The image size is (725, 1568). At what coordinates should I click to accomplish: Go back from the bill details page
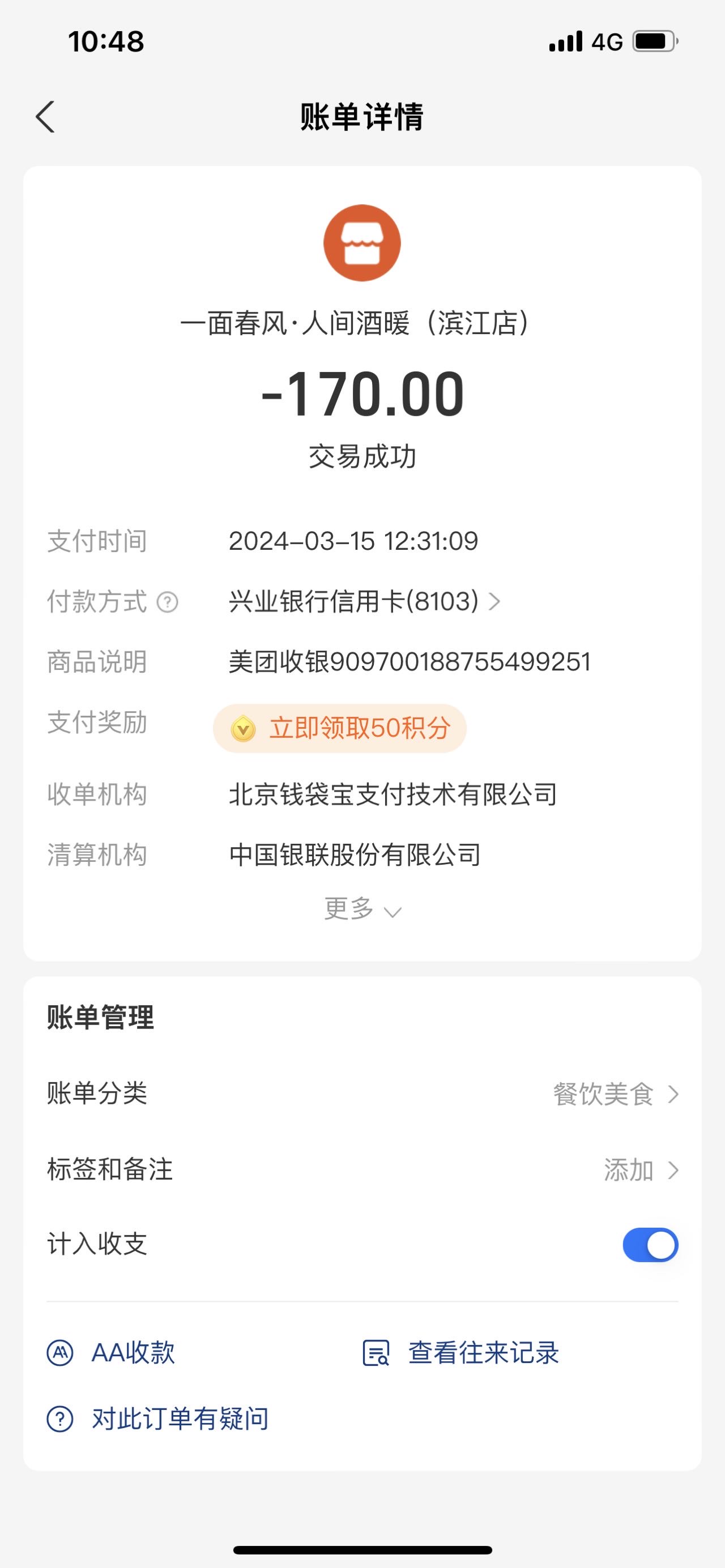46,116
